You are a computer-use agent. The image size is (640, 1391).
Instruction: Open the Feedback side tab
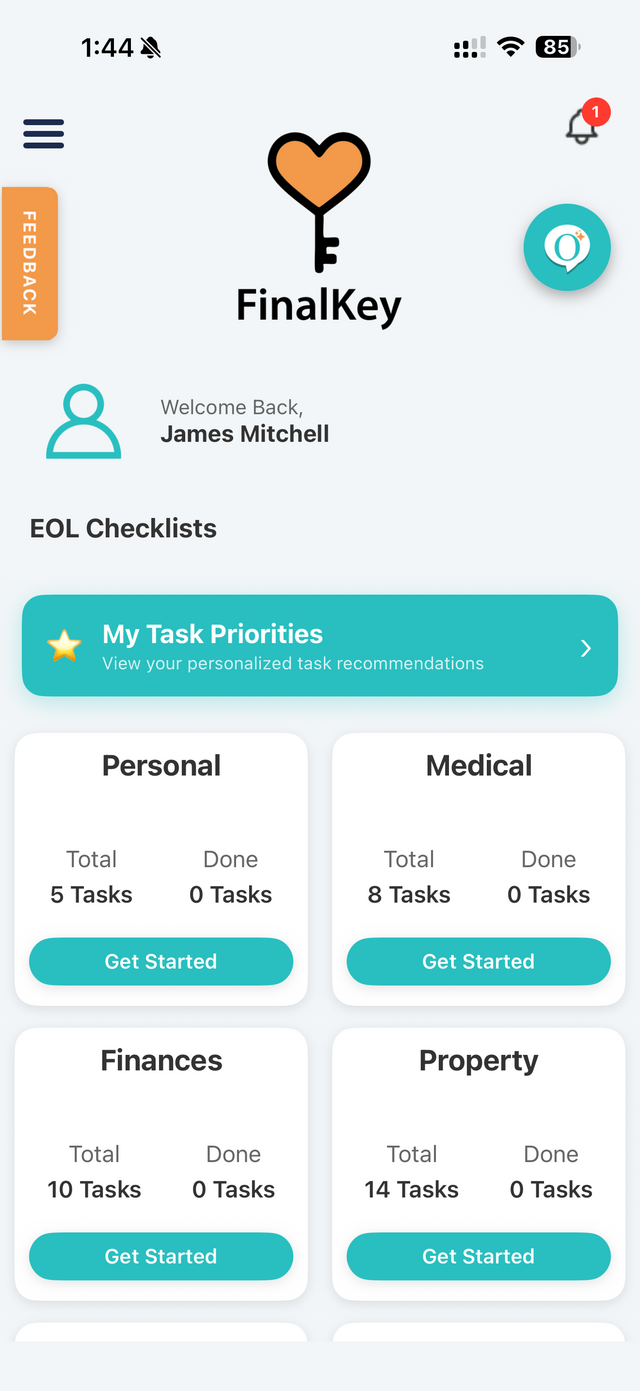(29, 263)
